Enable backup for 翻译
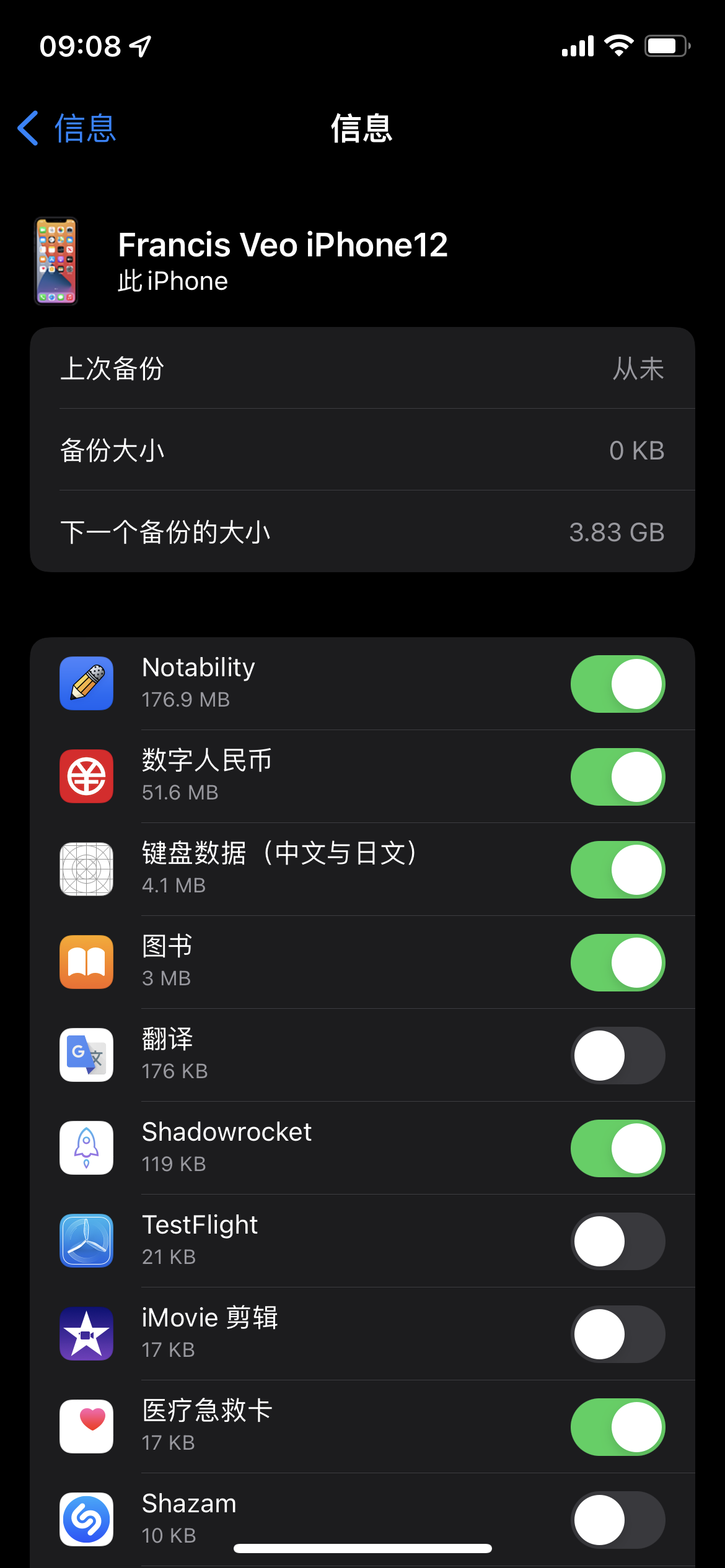The height and width of the screenshot is (1568, 725). 617,1055
